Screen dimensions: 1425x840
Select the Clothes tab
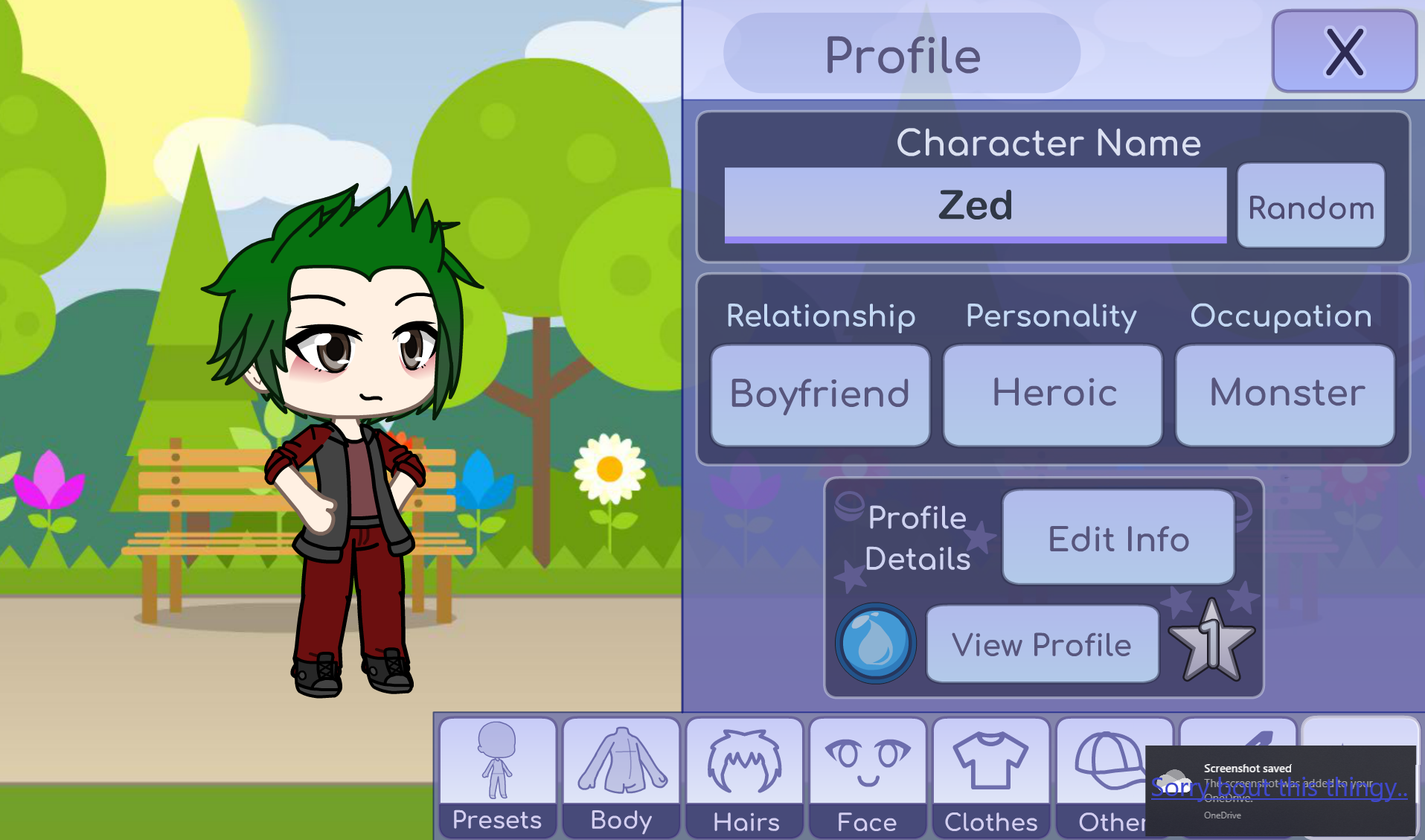click(x=991, y=777)
